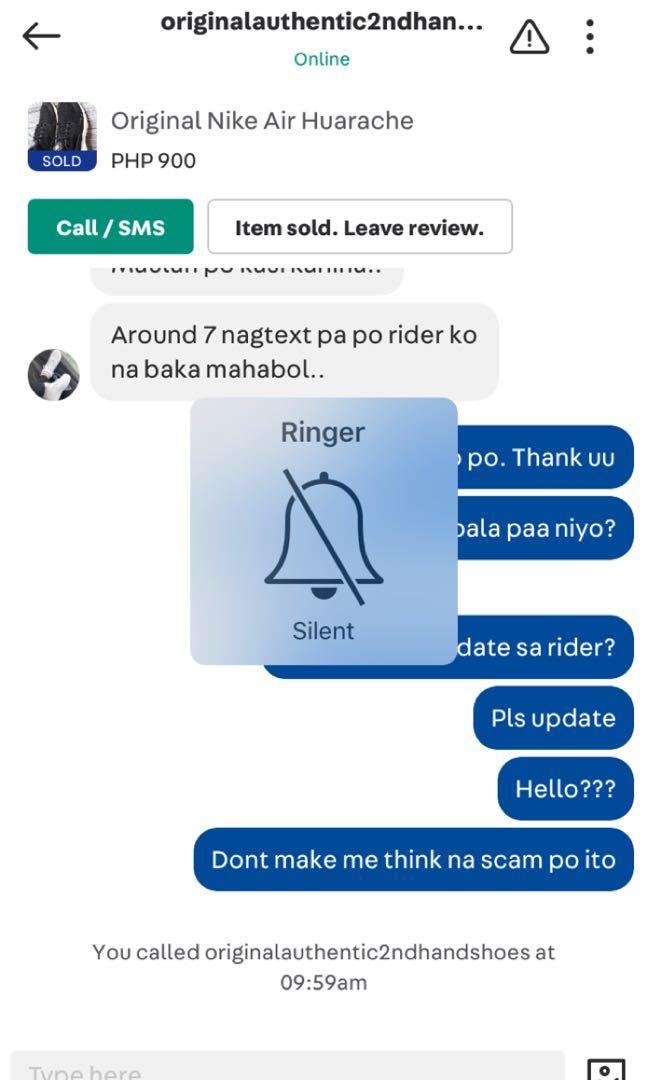Leave a review for sold item
The width and height of the screenshot is (648, 1080).
click(359, 227)
